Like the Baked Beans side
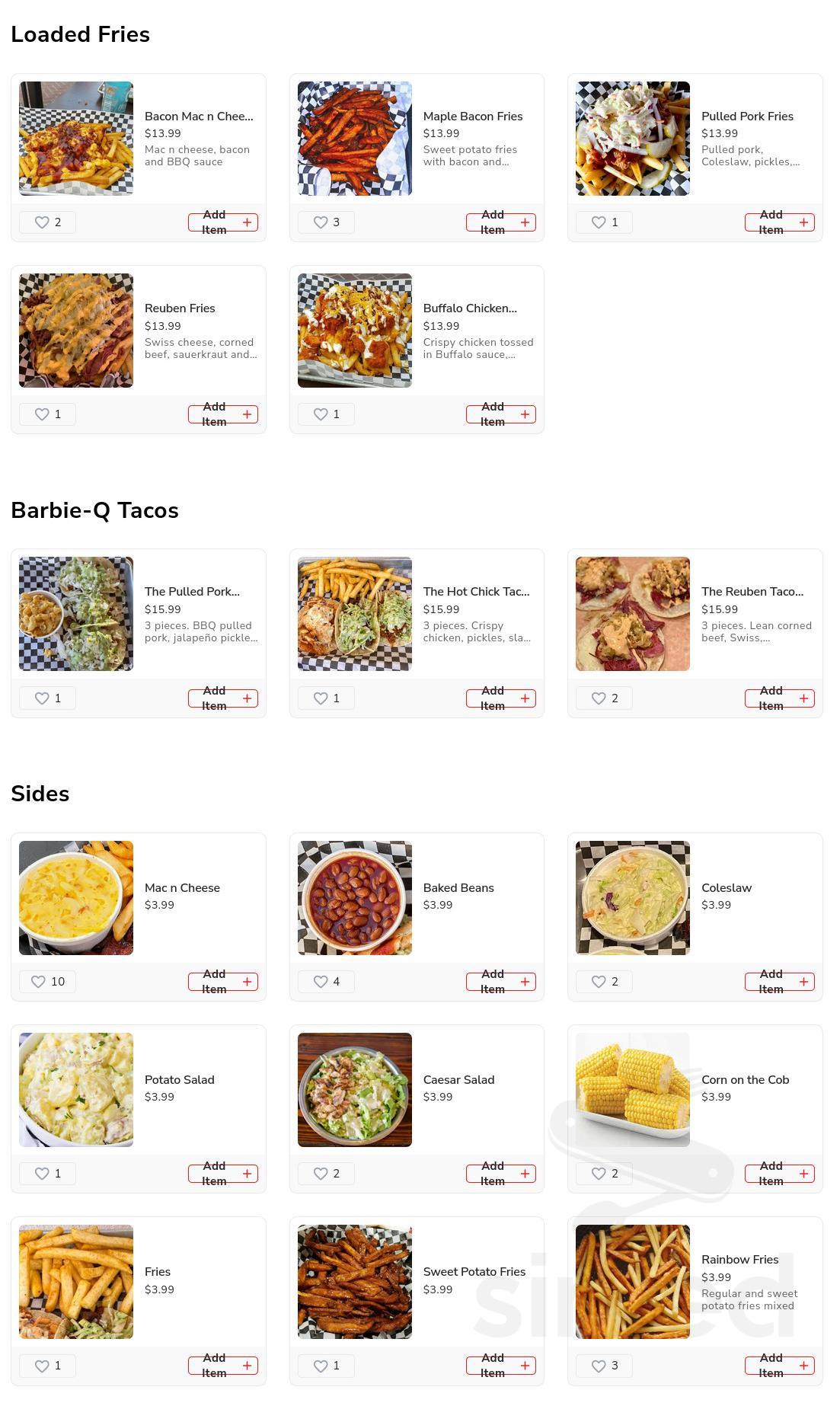840x1406 pixels. pyautogui.click(x=326, y=982)
